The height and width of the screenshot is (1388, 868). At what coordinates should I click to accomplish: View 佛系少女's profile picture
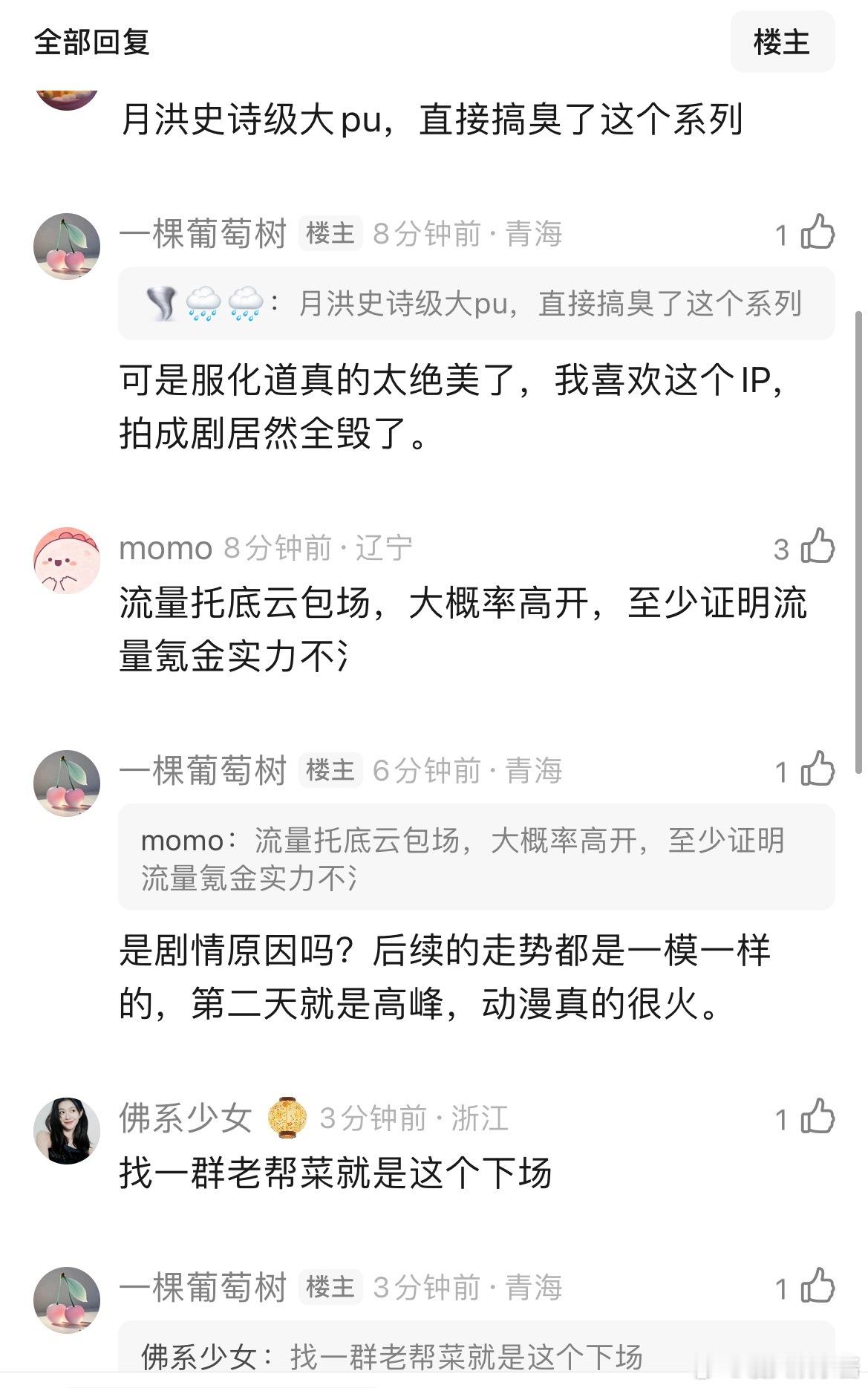click(x=67, y=1130)
